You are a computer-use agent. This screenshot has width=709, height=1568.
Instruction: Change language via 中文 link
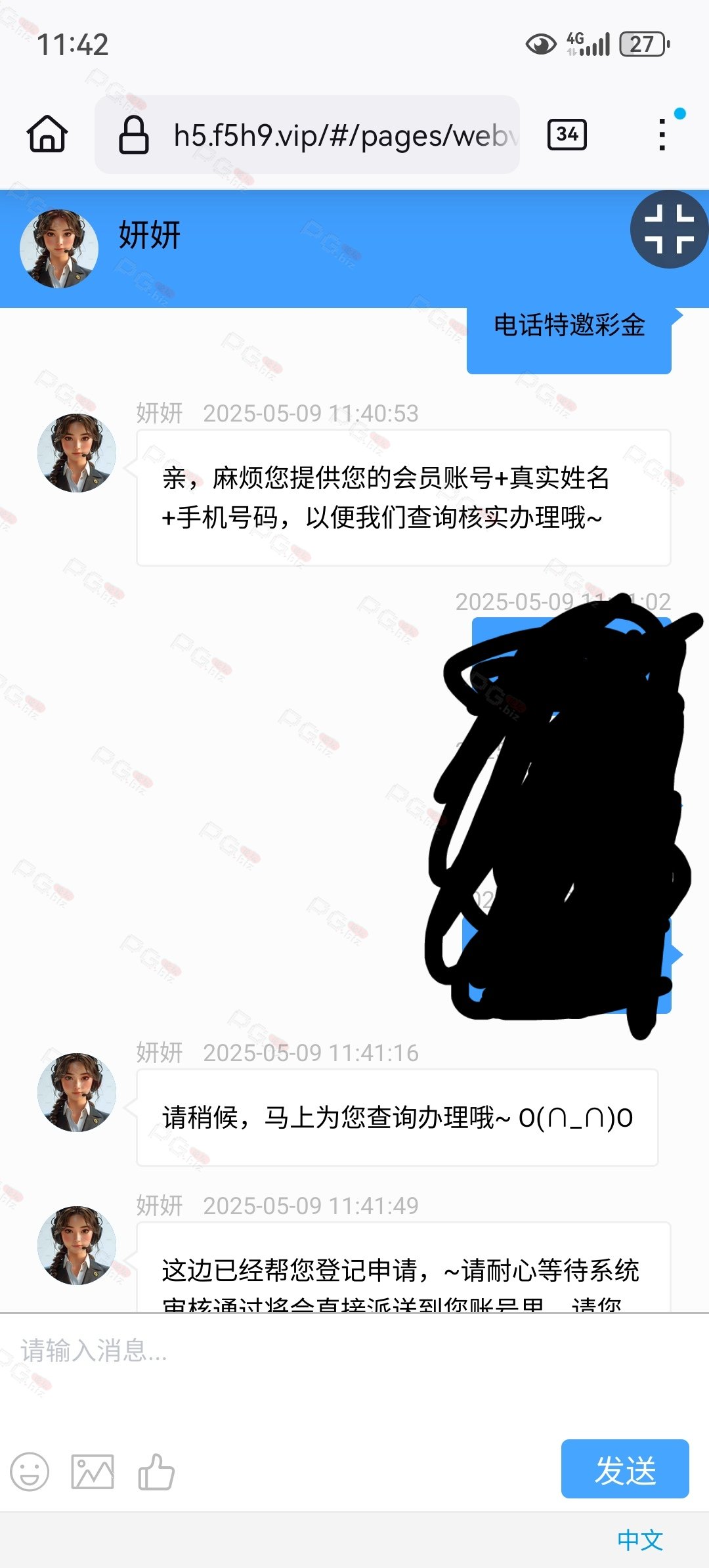coord(640,1540)
